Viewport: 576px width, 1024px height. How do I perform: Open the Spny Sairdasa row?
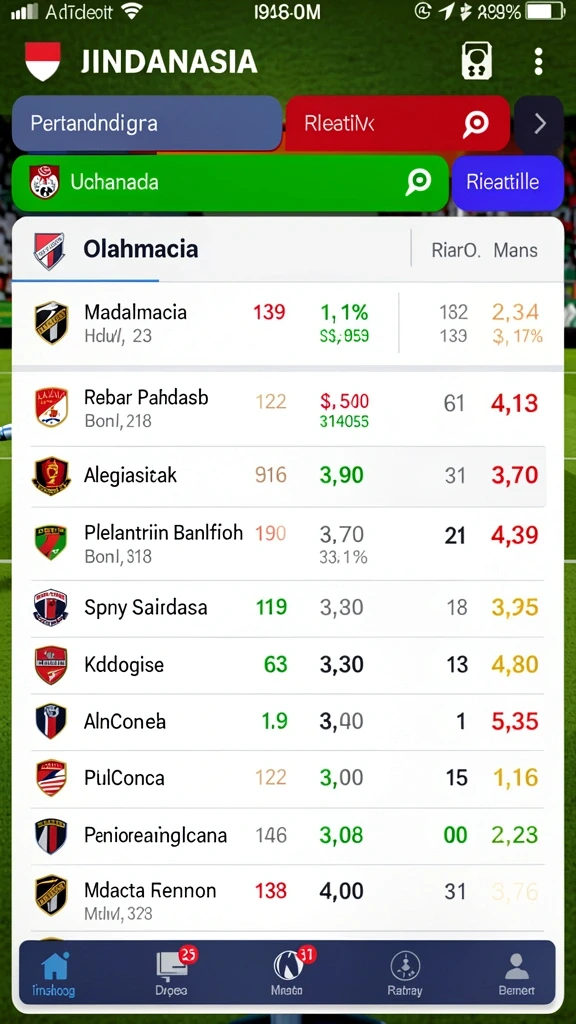[288, 608]
